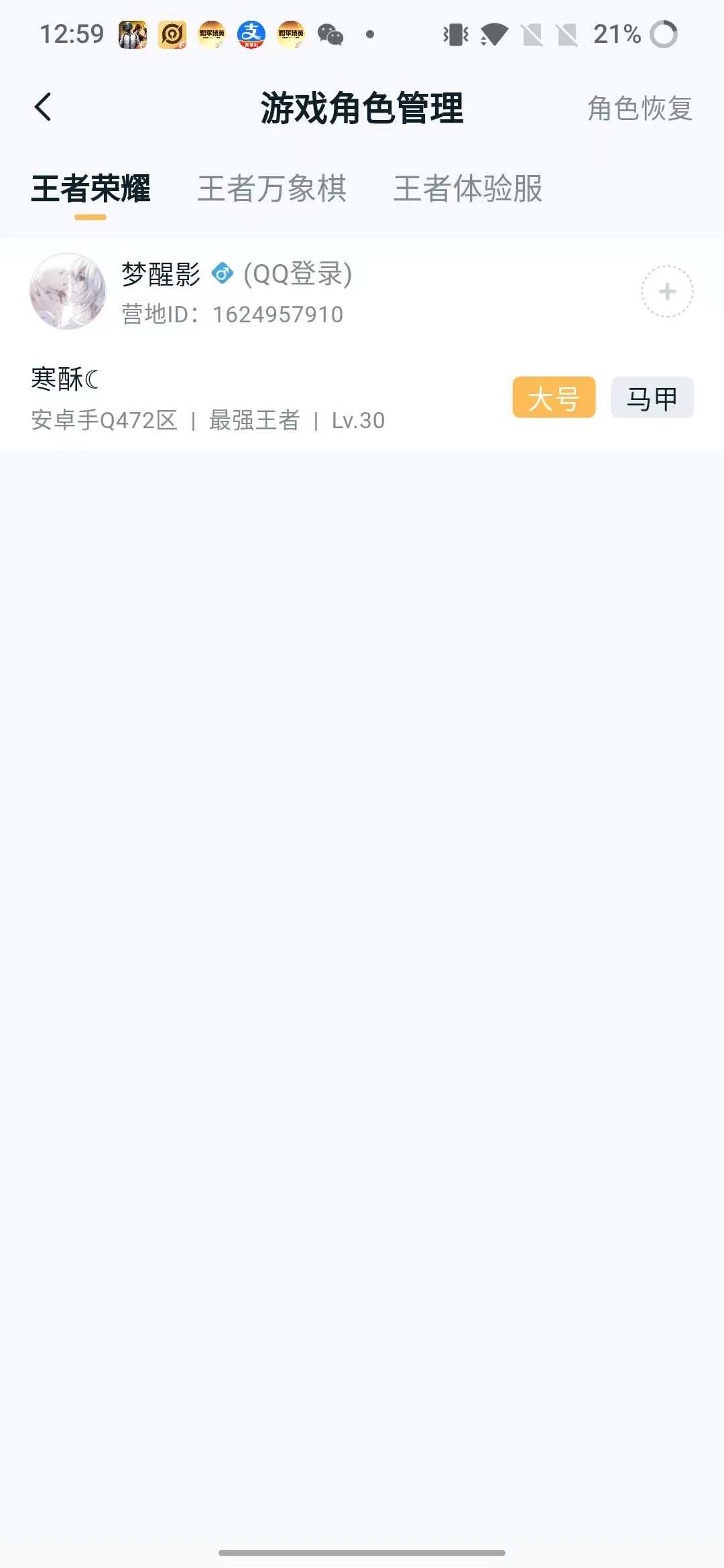The image size is (724, 1568).
Task: Toggle the 马甲 tag for the role
Action: [x=652, y=398]
